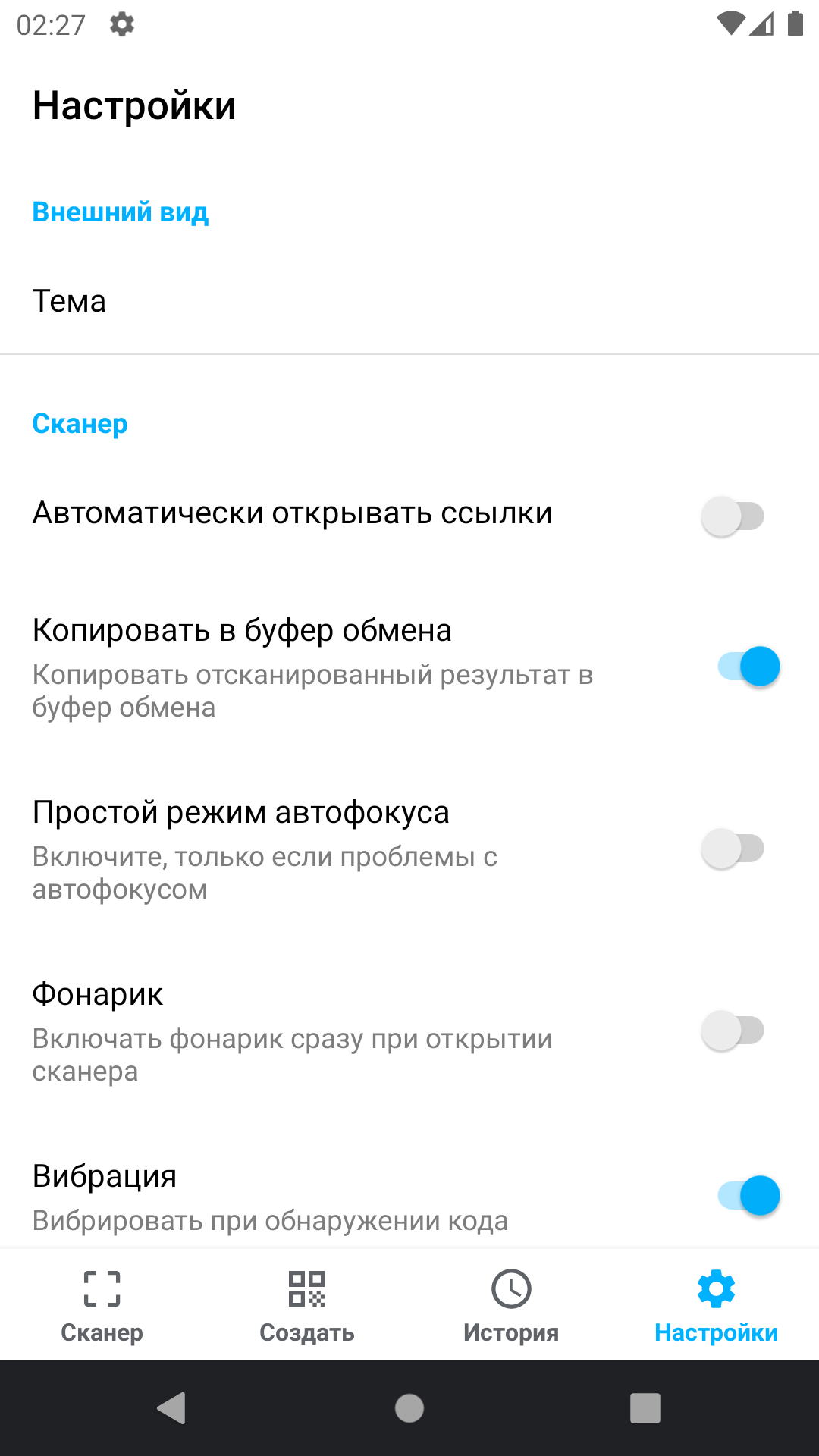Select the Настройки tab
The image size is (819, 1456).
click(716, 1306)
